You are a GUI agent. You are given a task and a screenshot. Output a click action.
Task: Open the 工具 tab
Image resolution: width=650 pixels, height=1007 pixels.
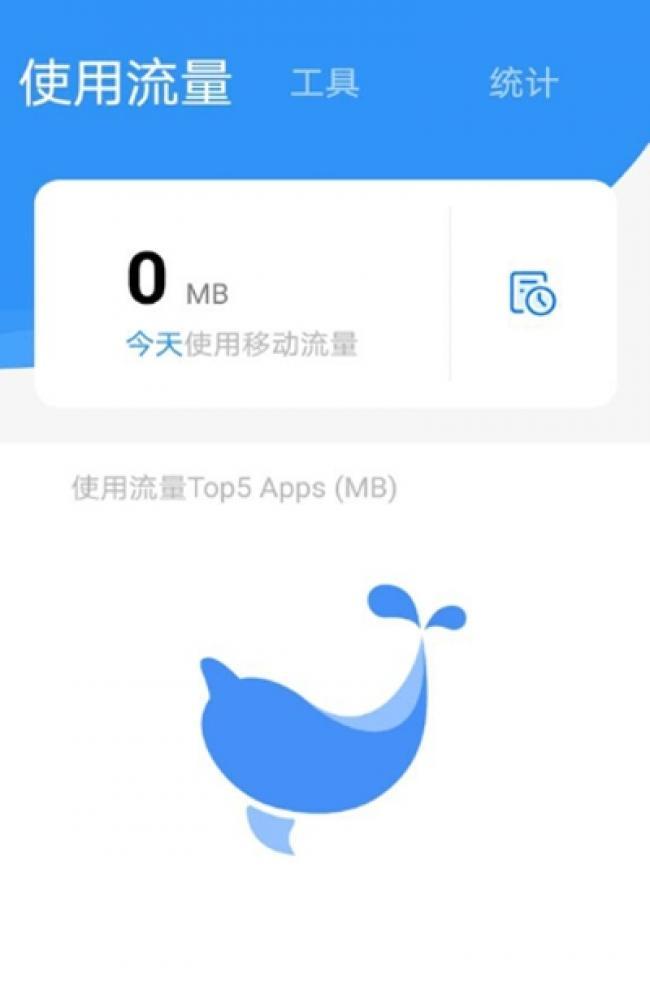[325, 84]
